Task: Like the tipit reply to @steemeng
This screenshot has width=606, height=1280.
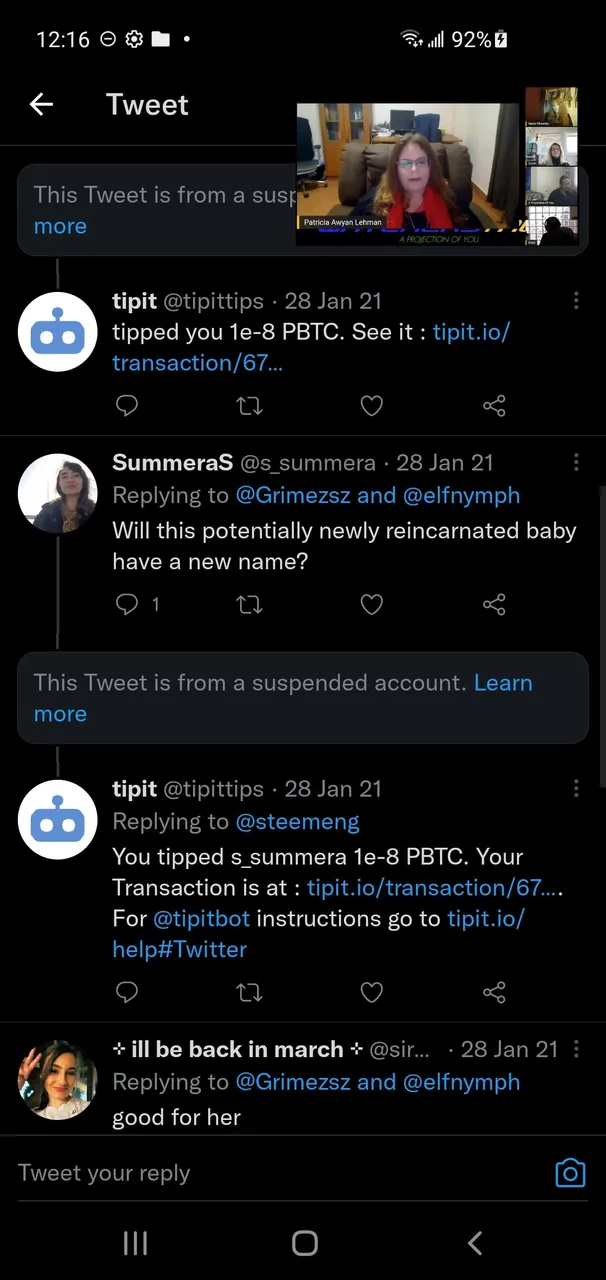Action: click(372, 991)
